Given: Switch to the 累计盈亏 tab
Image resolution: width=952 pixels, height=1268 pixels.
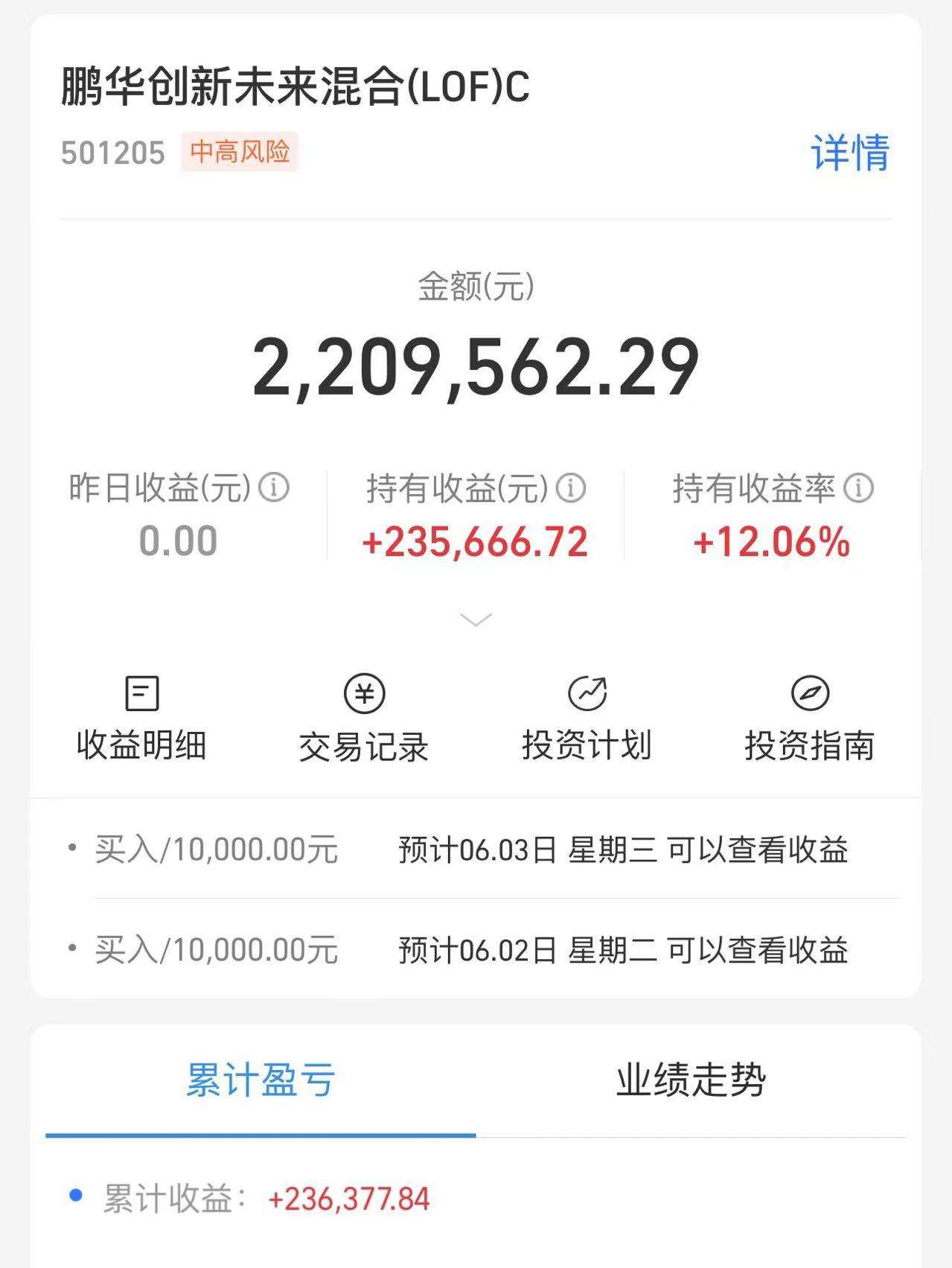Looking at the screenshot, I should click(261, 1080).
